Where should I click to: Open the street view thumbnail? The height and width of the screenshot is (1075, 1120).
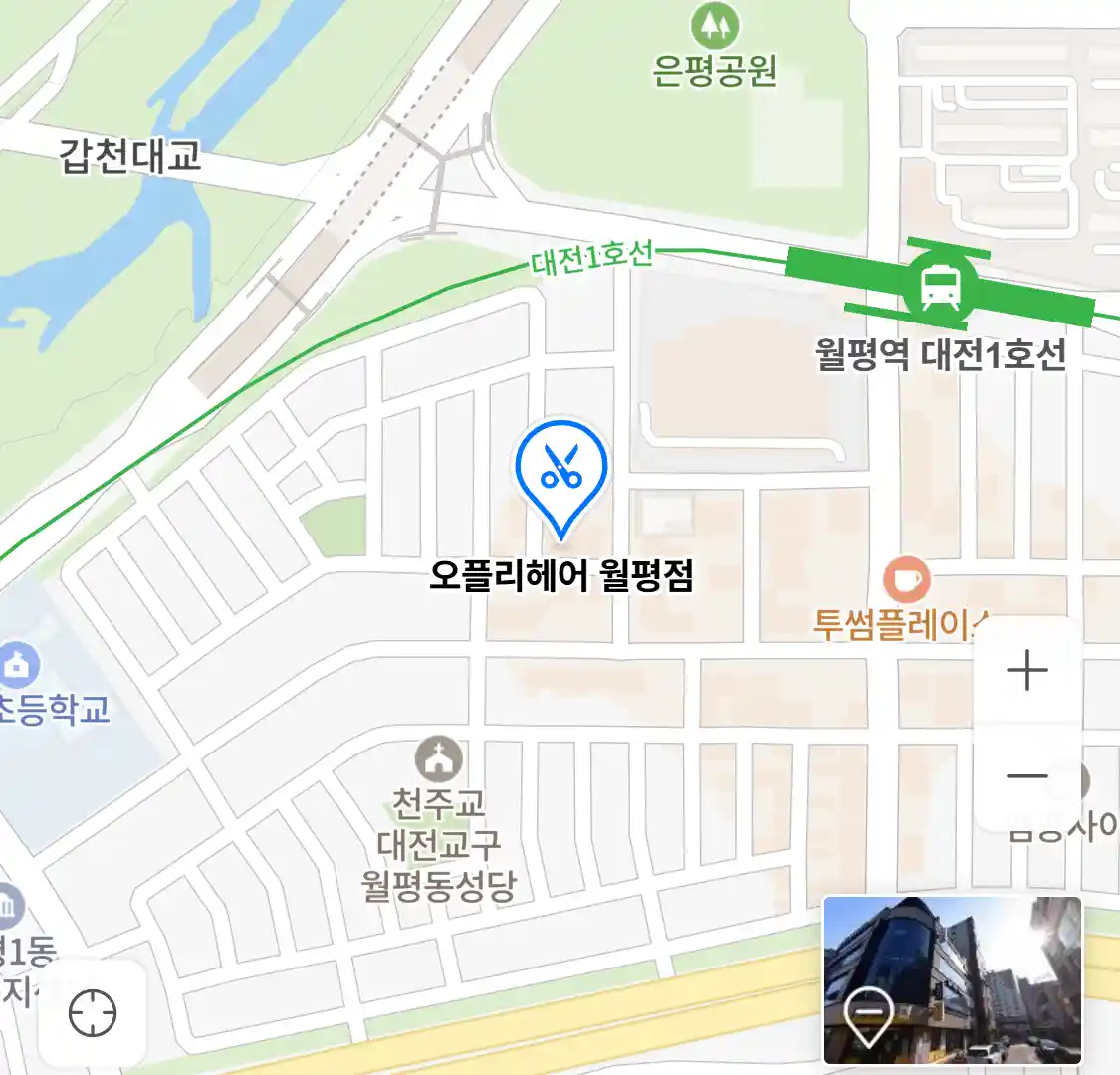[952, 979]
